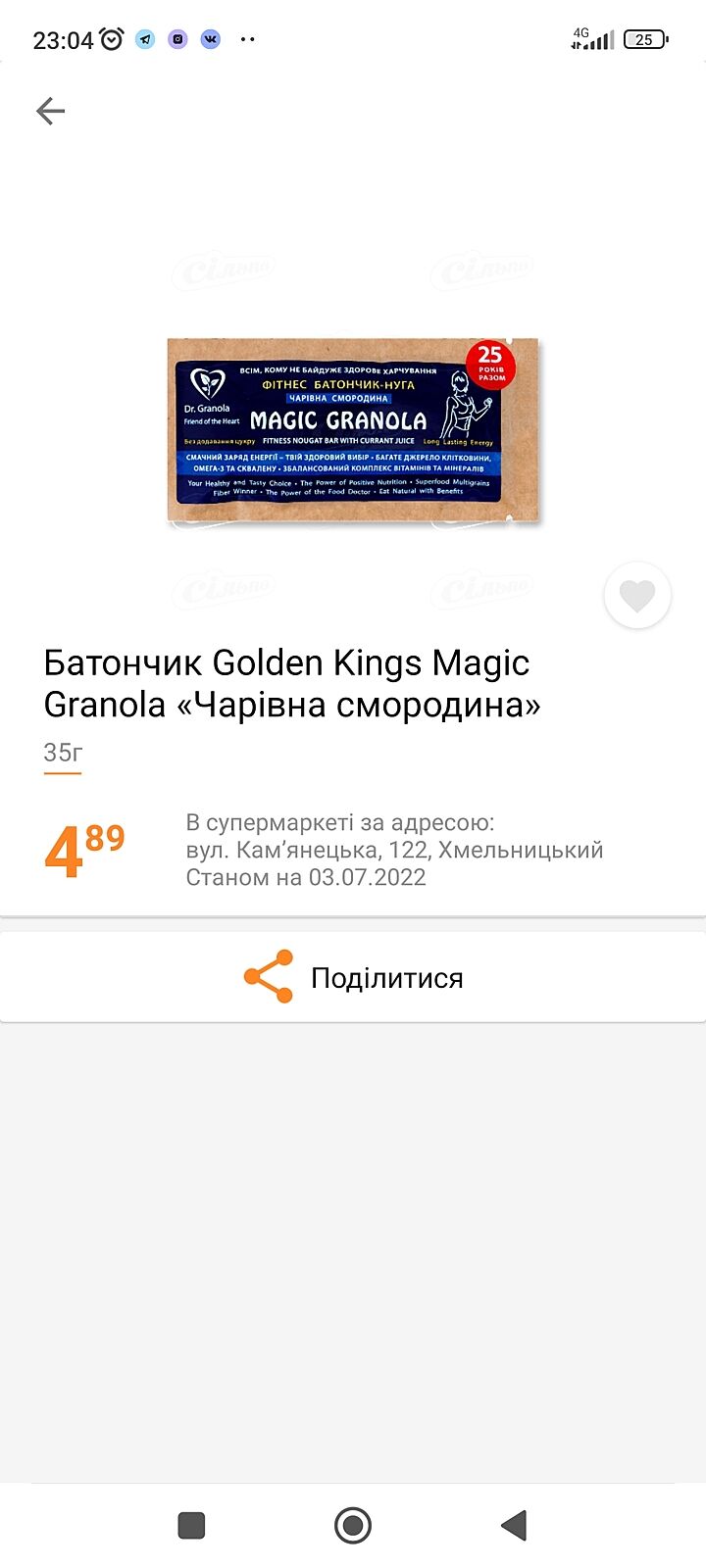Tap the system home button
The image size is (706, 1568).
point(353,1525)
